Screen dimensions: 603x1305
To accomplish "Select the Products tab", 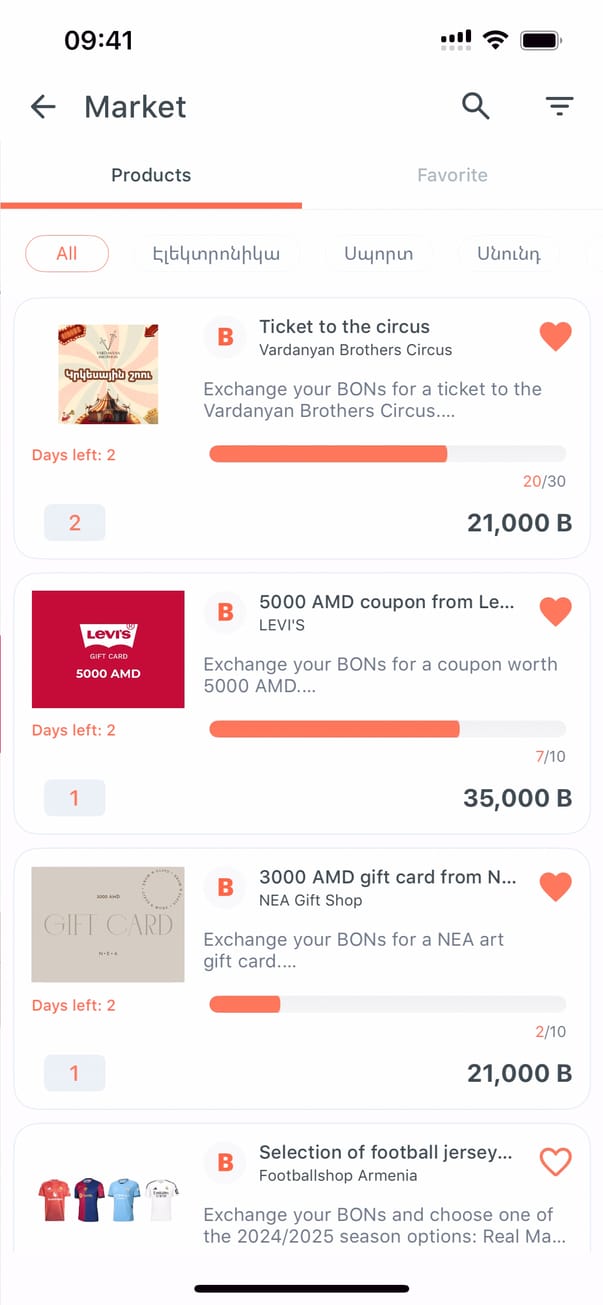I will pos(151,175).
